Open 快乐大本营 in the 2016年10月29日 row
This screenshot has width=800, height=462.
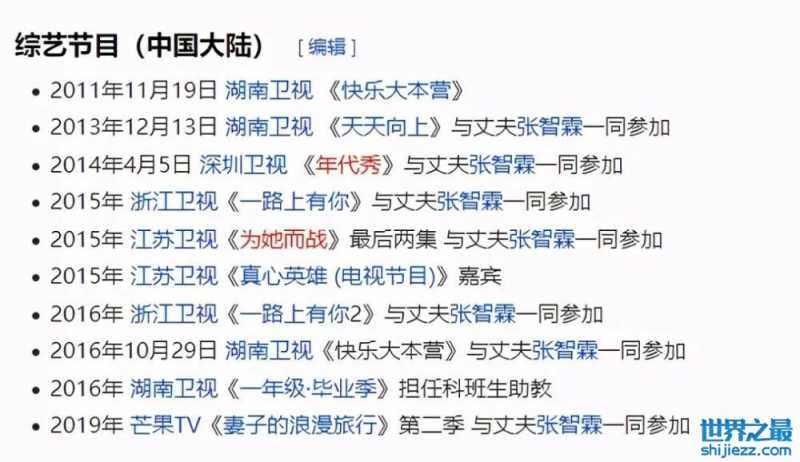391,352
